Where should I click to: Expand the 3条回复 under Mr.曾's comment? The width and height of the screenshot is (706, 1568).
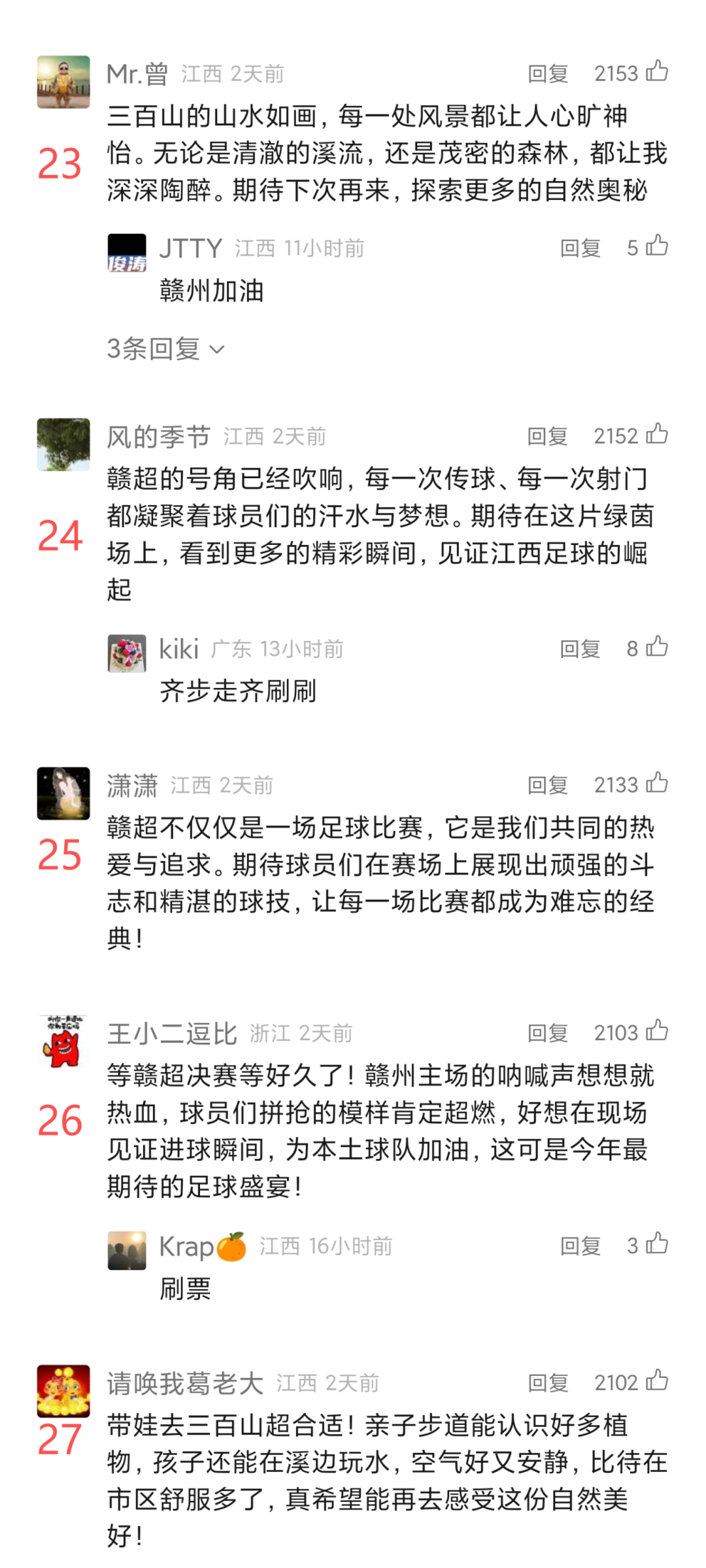tap(166, 349)
